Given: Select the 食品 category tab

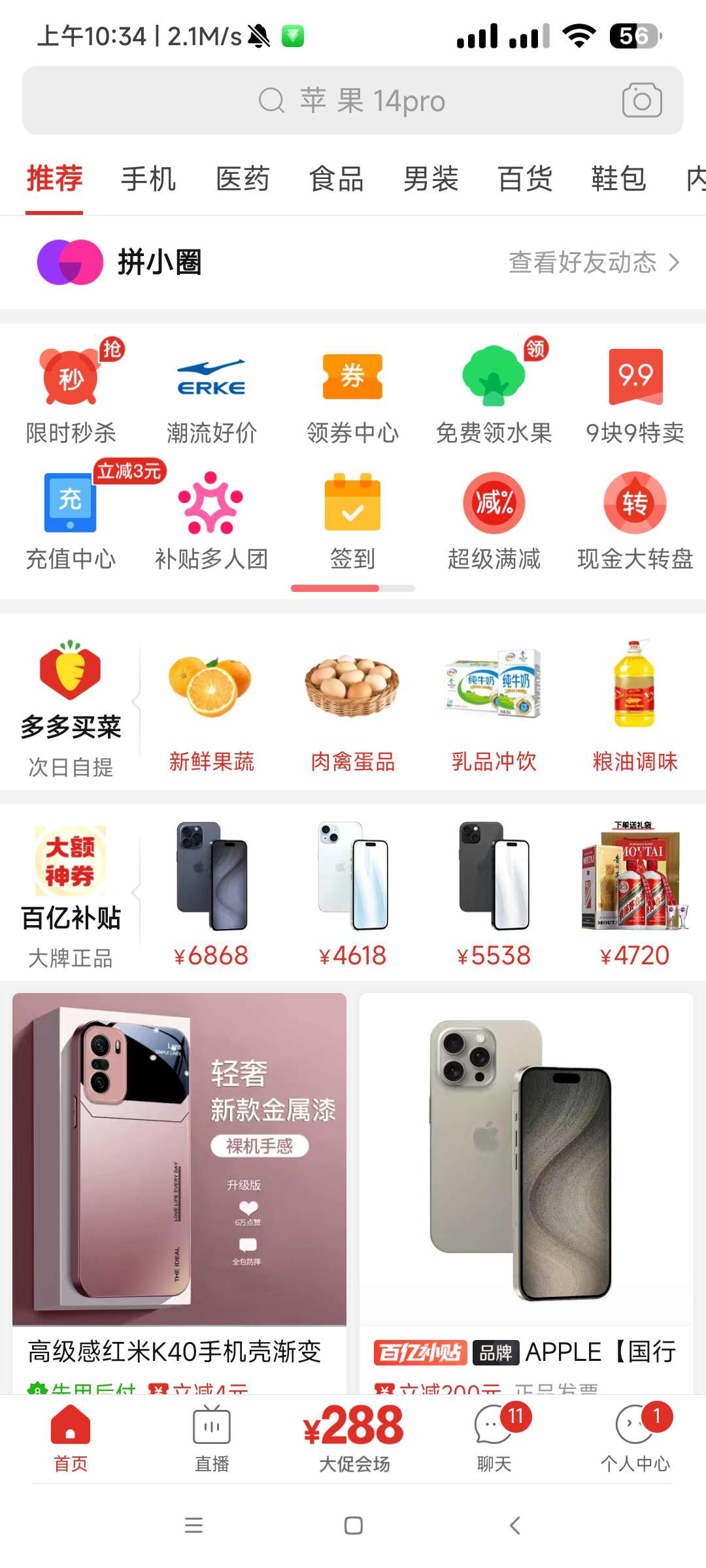Looking at the screenshot, I should [336, 179].
